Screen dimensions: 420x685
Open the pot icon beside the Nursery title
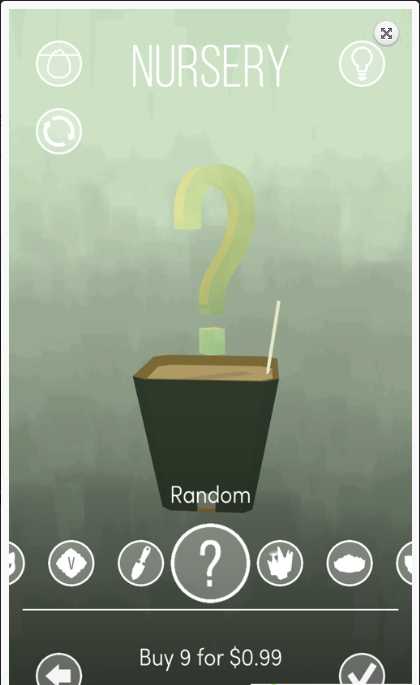coord(59,63)
